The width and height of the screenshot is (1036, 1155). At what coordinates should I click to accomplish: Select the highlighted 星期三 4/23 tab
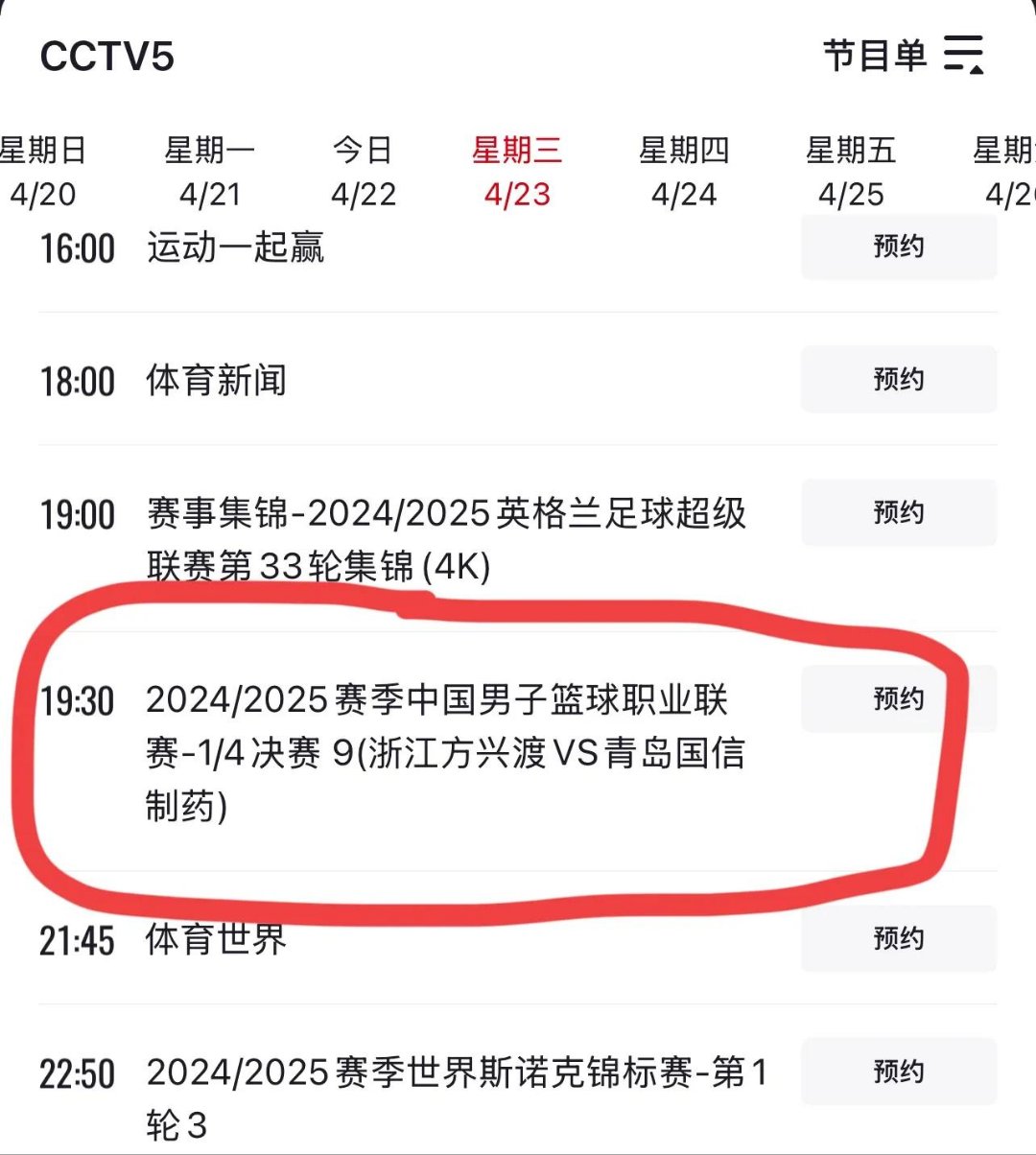517,173
